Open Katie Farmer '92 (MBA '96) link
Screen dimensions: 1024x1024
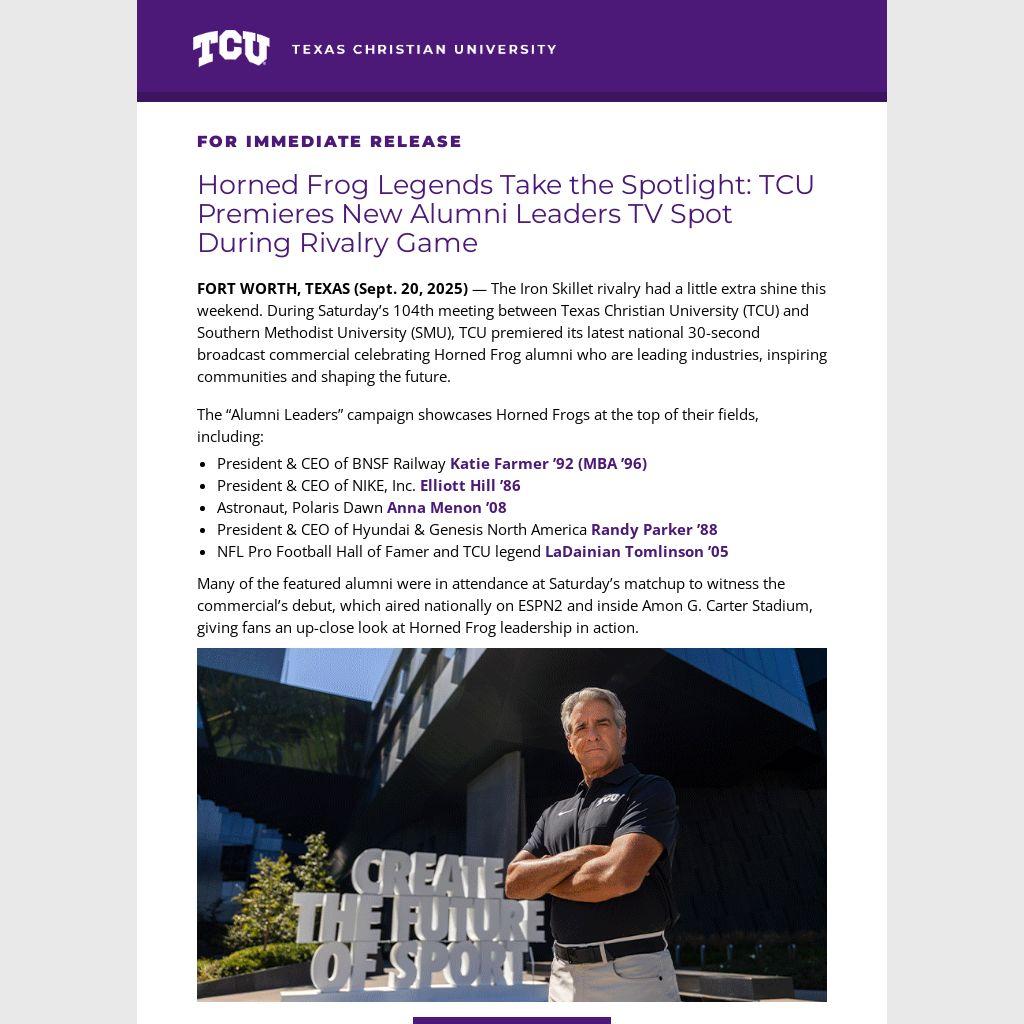pos(548,463)
